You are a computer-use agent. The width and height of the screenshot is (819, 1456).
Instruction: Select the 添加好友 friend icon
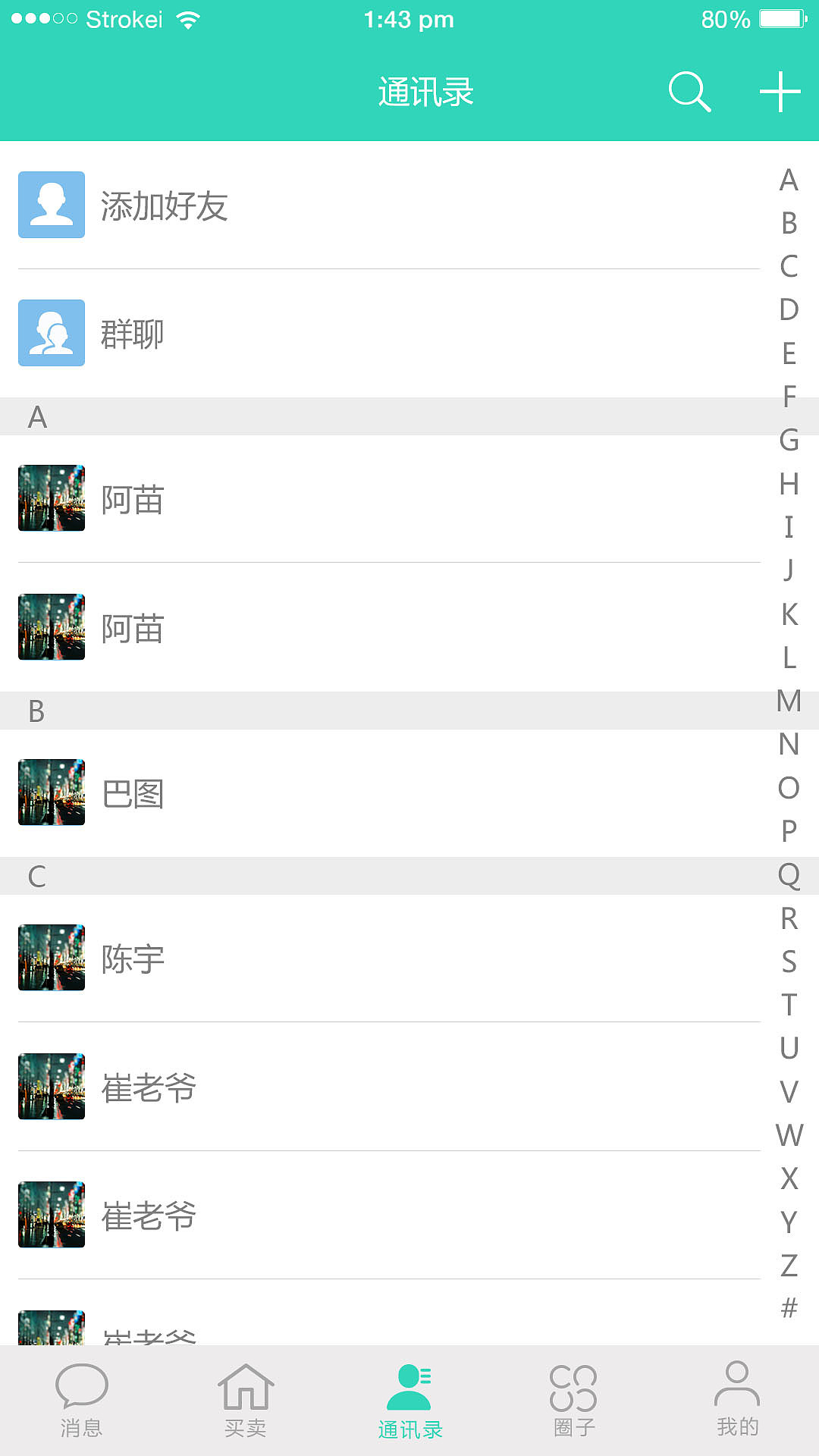(x=51, y=205)
